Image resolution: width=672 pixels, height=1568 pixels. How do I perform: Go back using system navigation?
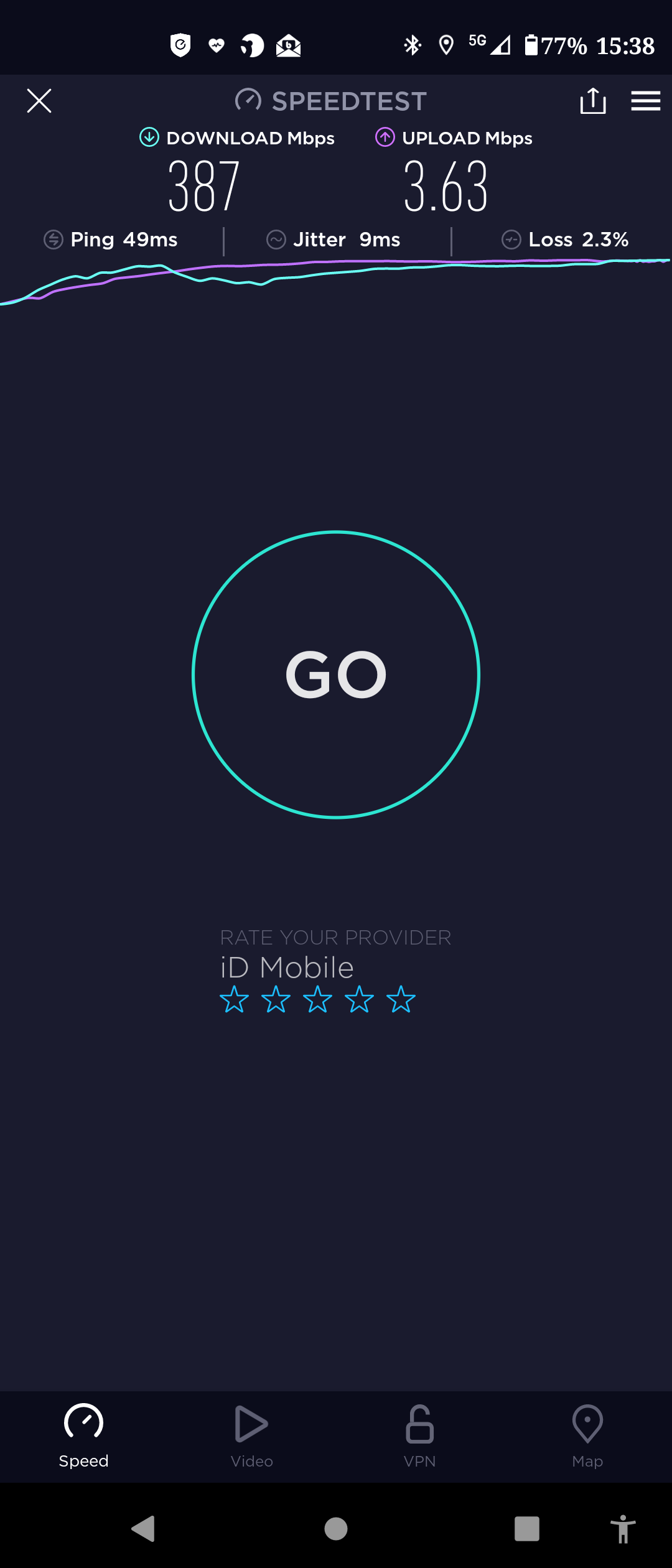pos(144,1528)
